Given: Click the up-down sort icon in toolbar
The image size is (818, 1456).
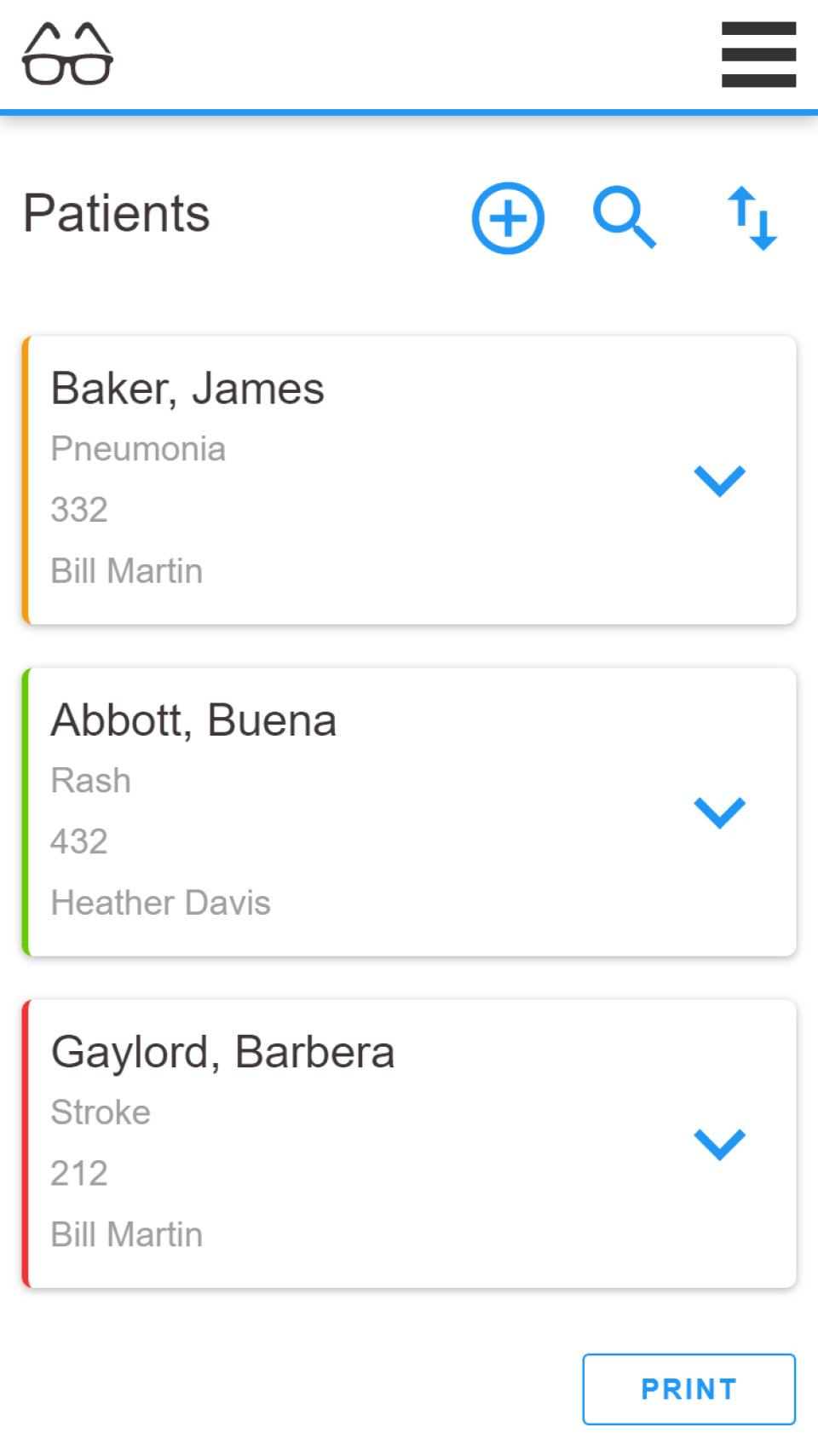Looking at the screenshot, I should click(x=754, y=218).
